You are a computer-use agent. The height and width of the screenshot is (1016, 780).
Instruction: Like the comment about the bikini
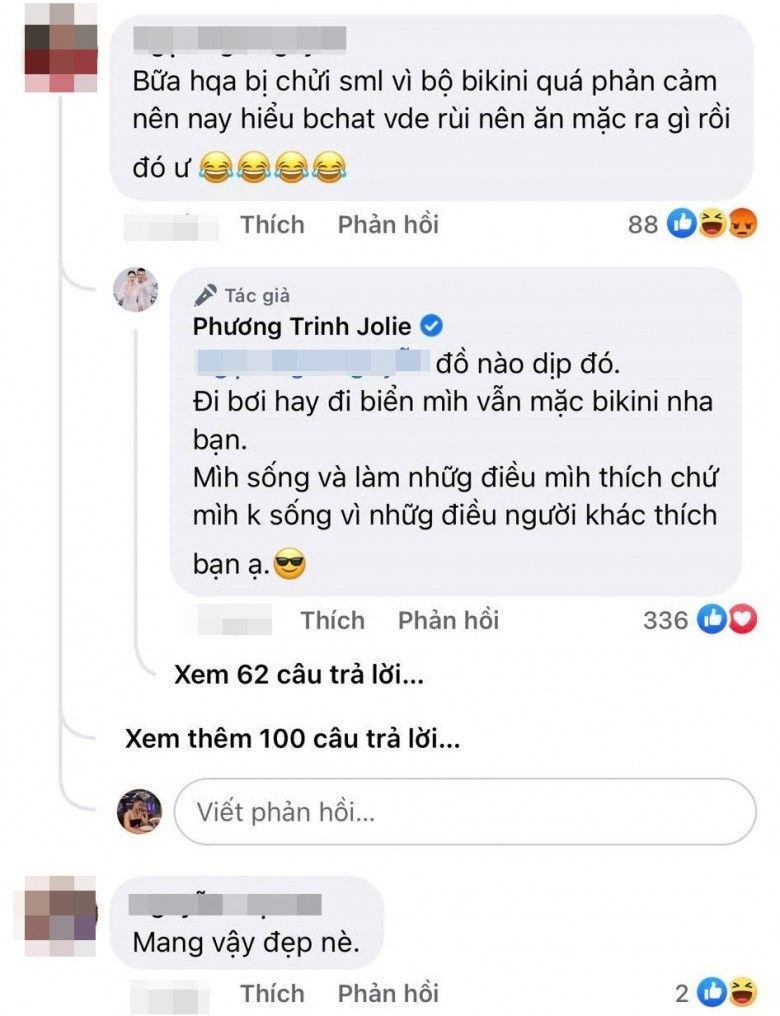point(272,225)
